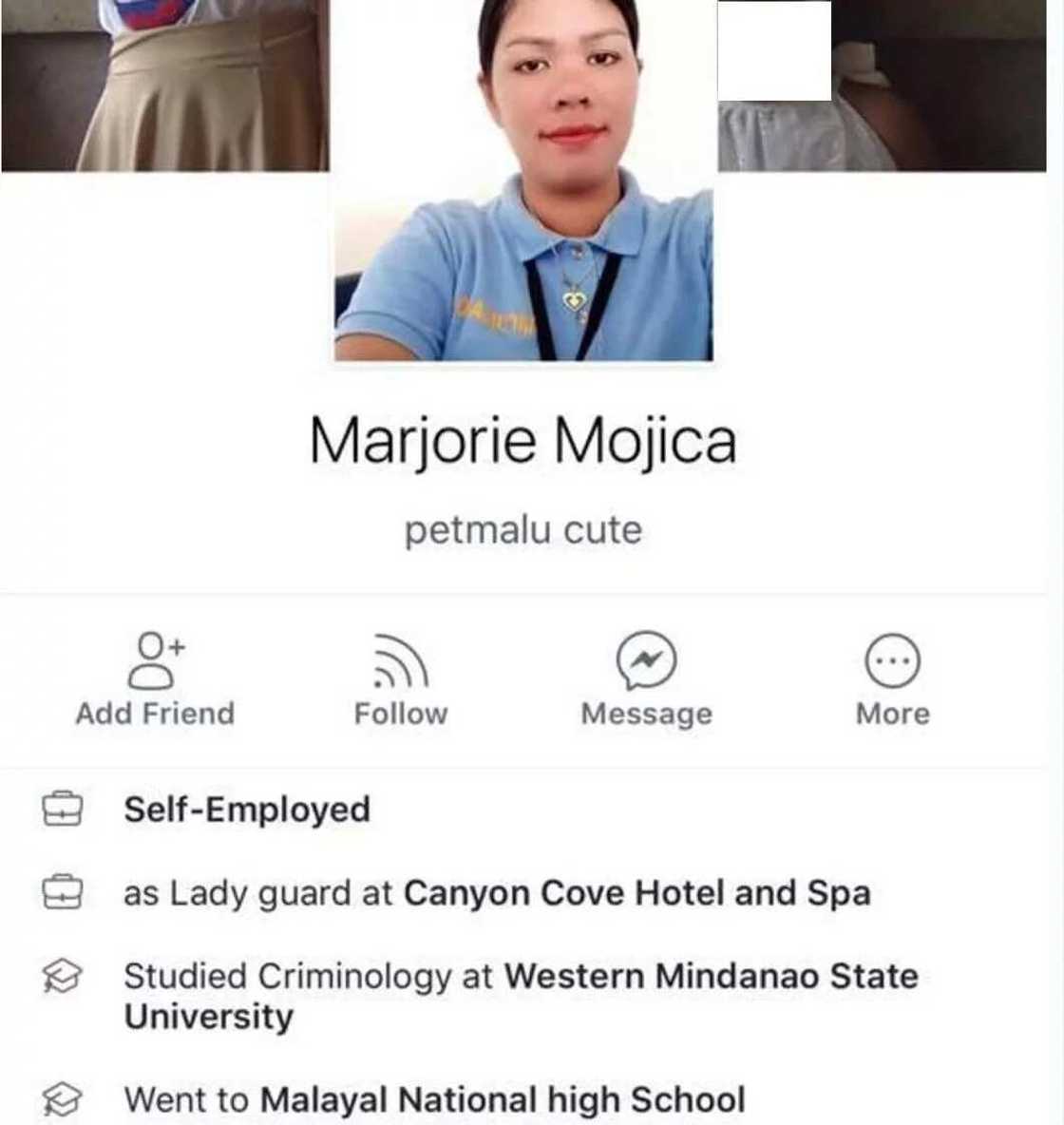Viewport: 1064px width, 1125px height.
Task: Open the More options menu
Action: pyautogui.click(x=892, y=678)
